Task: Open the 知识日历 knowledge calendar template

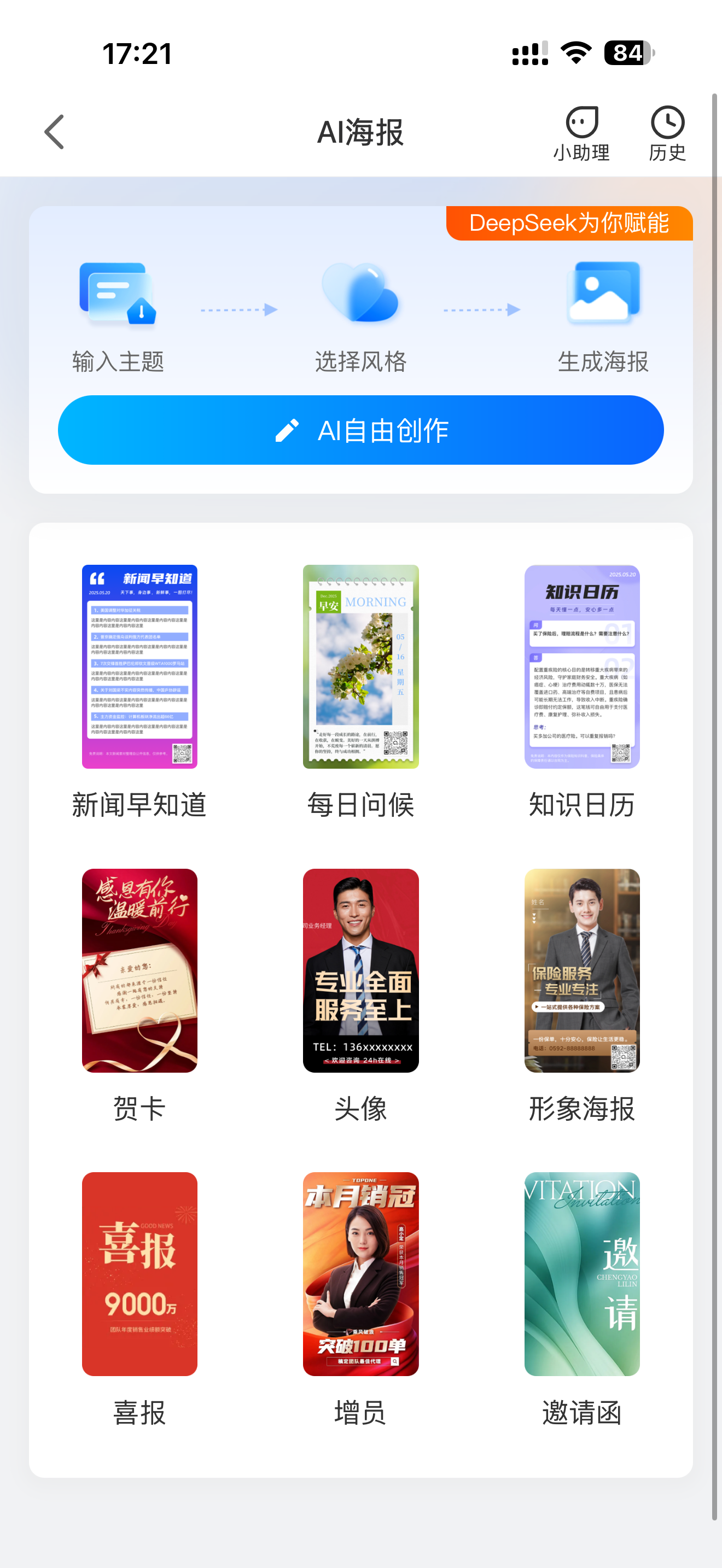Action: pos(581,668)
